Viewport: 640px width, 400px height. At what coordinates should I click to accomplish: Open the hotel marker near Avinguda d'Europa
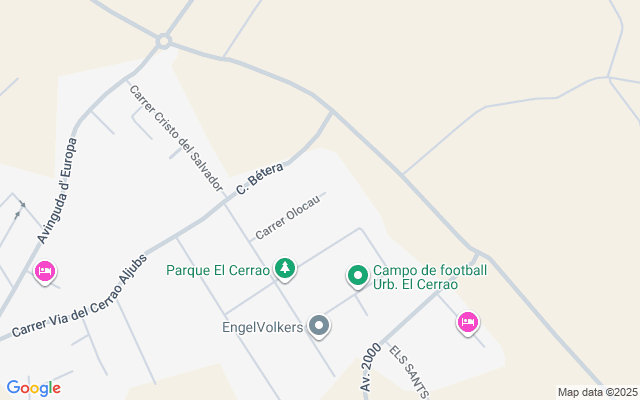click(x=44, y=271)
